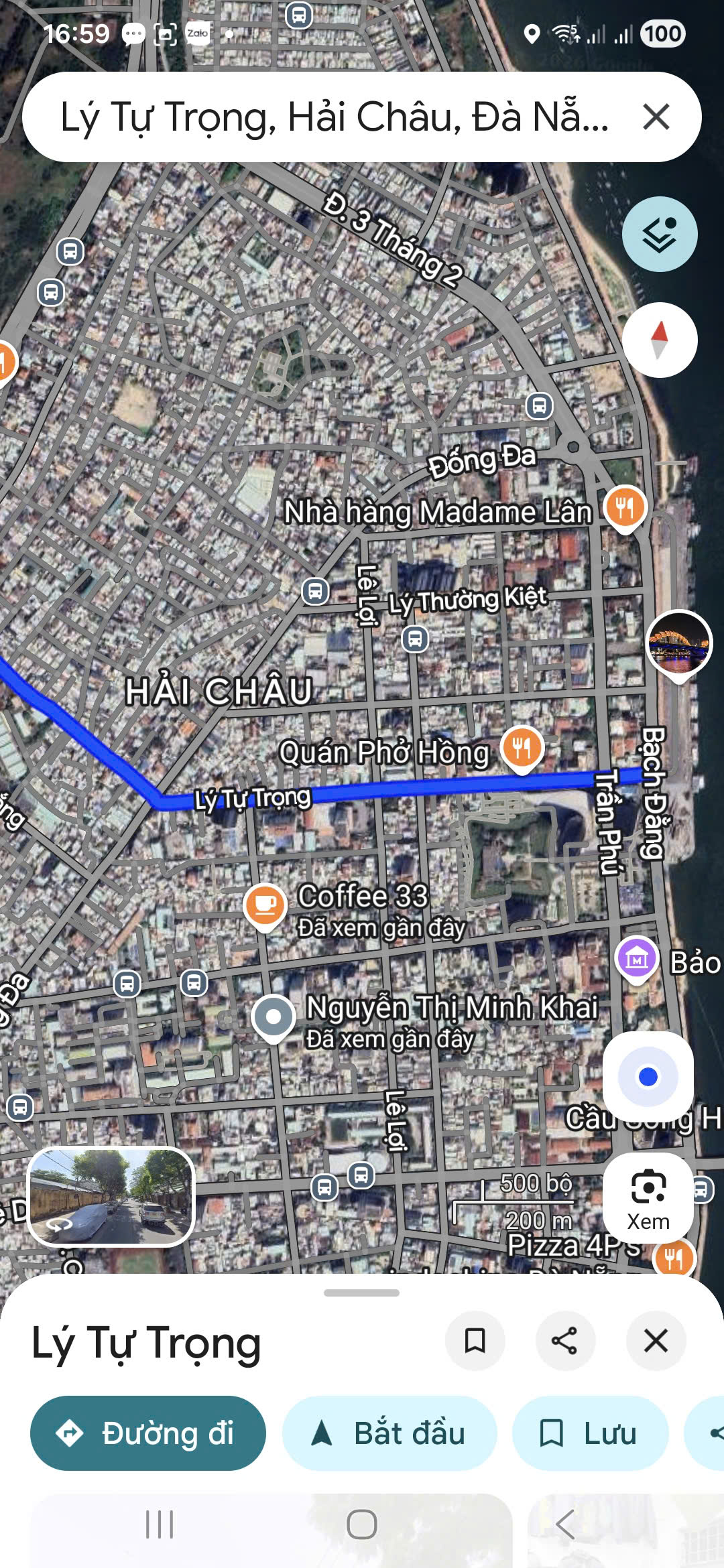Open the Lý Tự Trọng search field

pos(335,117)
